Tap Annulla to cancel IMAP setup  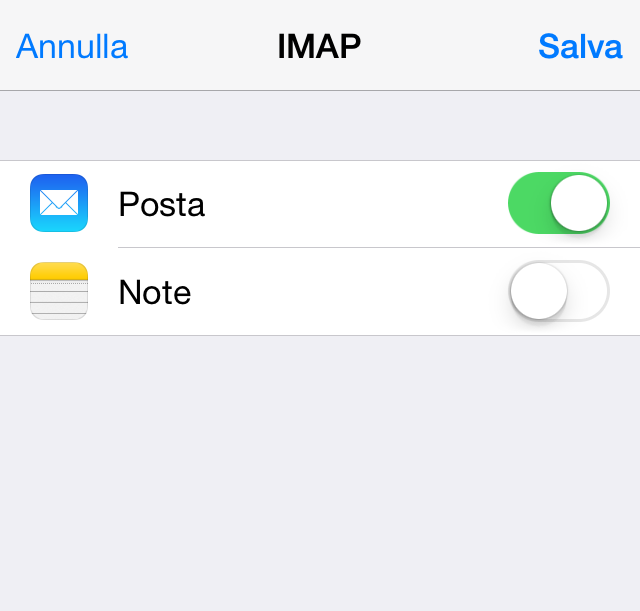72,46
